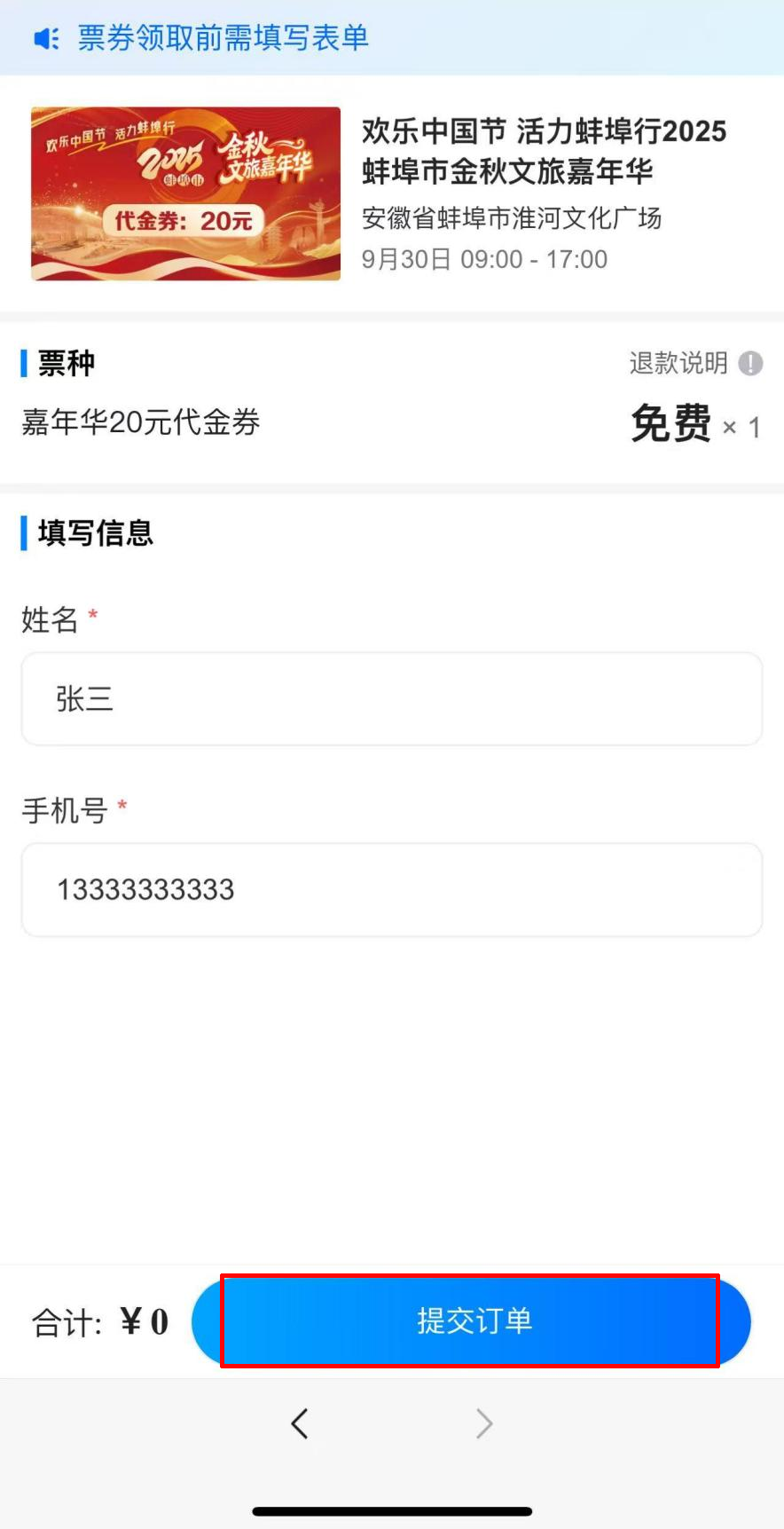This screenshot has height=1529, width=784.
Task: Submit the order with 提交订单
Action: point(471,1321)
